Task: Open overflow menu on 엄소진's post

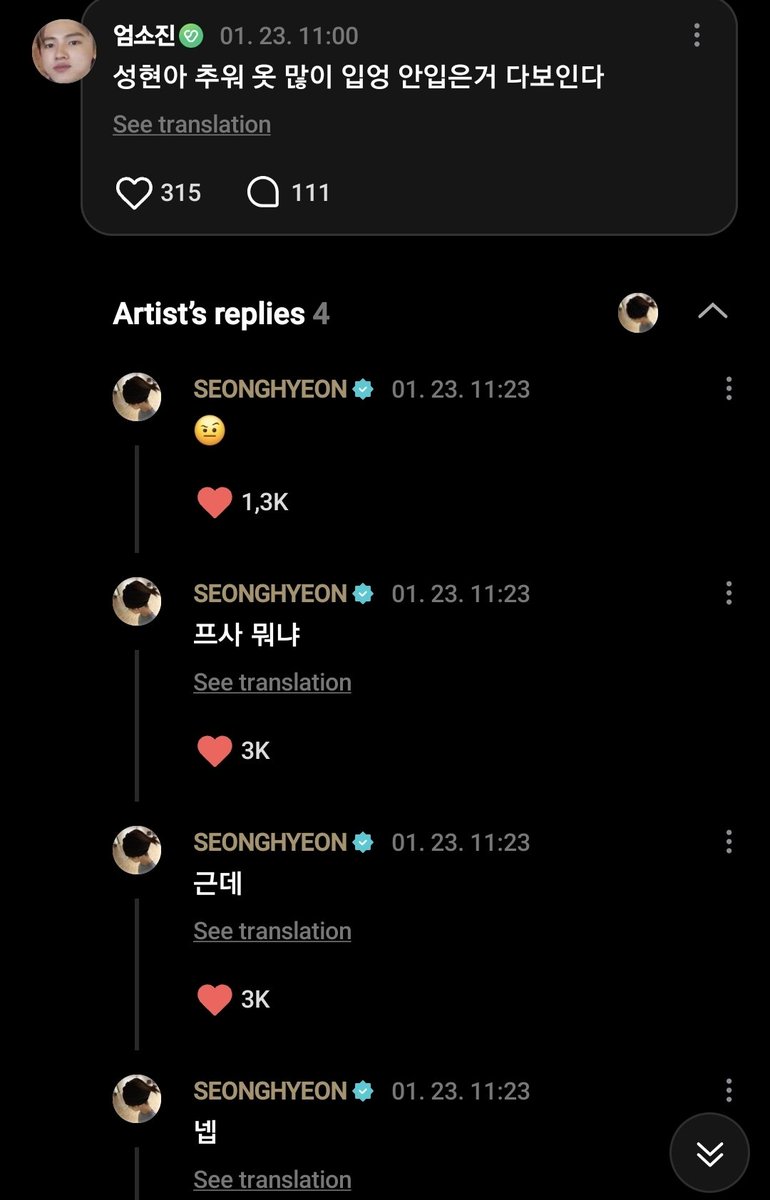Action: pos(697,36)
